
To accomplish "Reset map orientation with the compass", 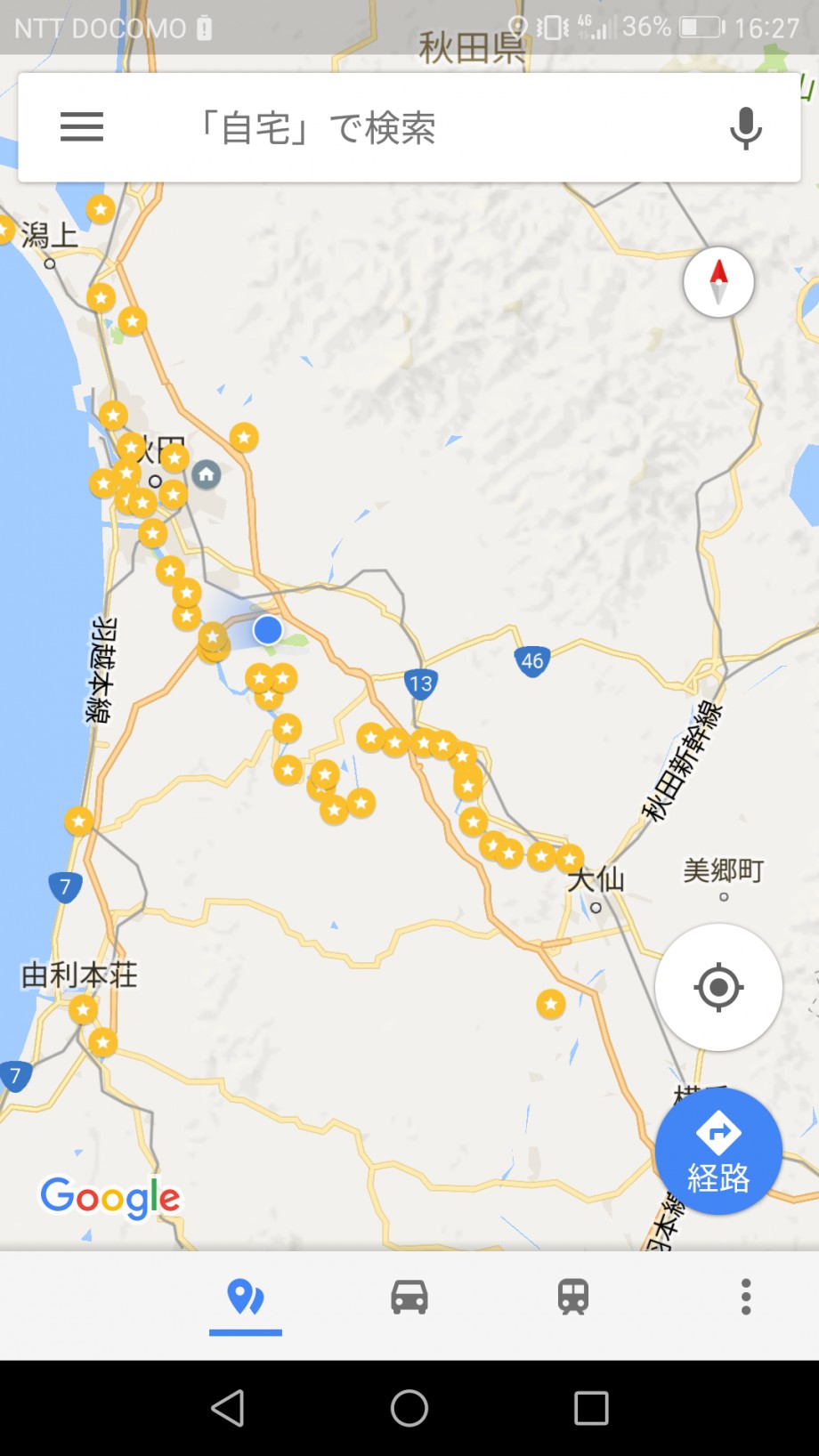I will tap(718, 282).
